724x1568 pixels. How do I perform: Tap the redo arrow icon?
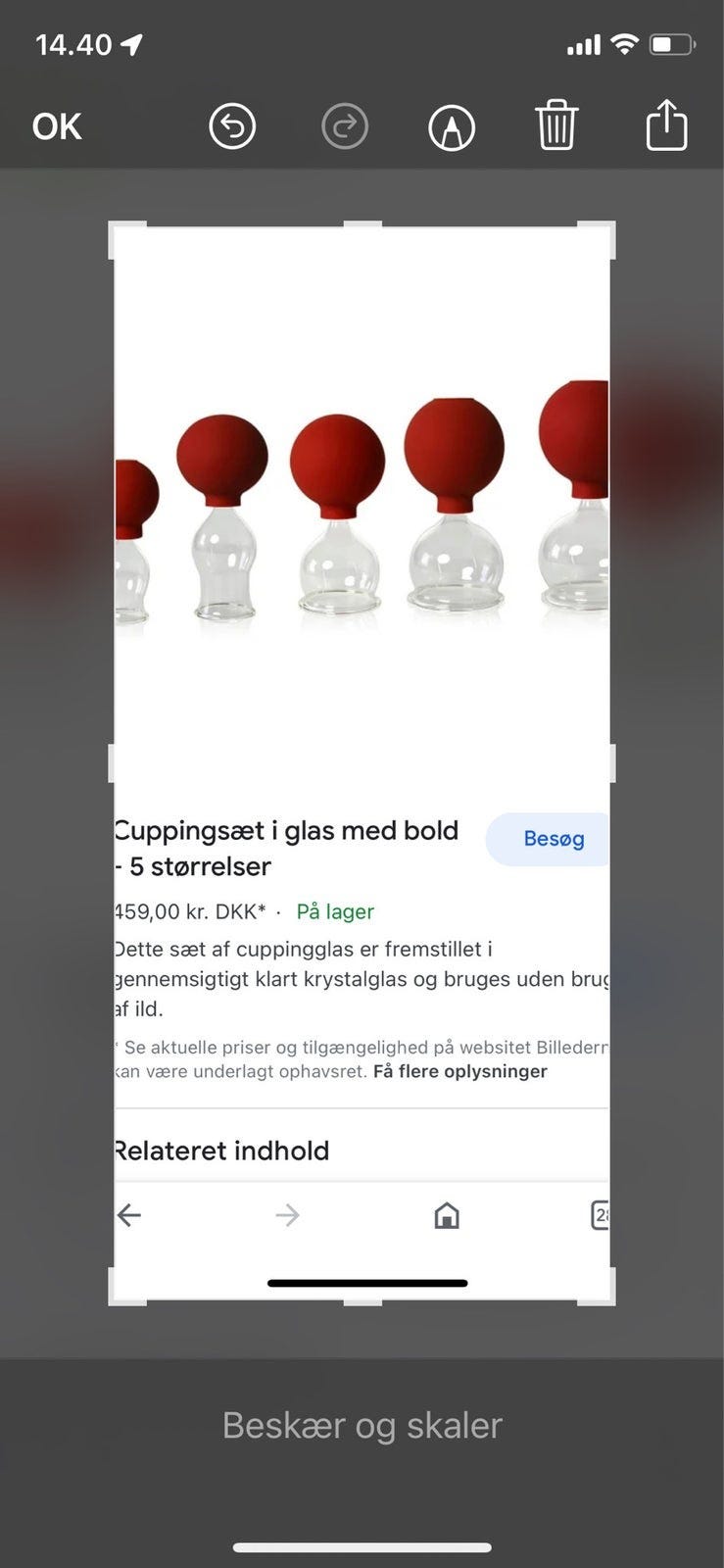tap(345, 125)
